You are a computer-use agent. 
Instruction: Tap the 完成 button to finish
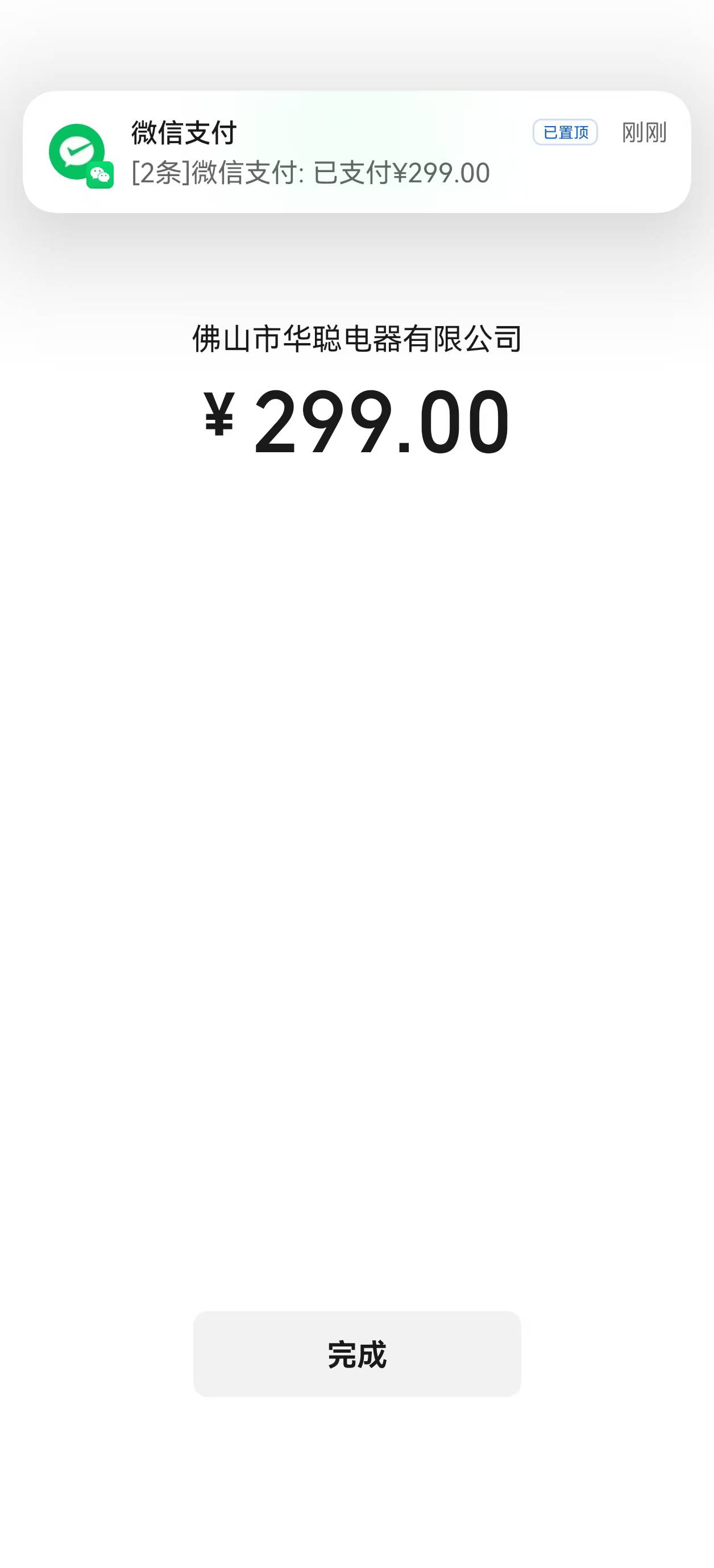coord(357,1354)
